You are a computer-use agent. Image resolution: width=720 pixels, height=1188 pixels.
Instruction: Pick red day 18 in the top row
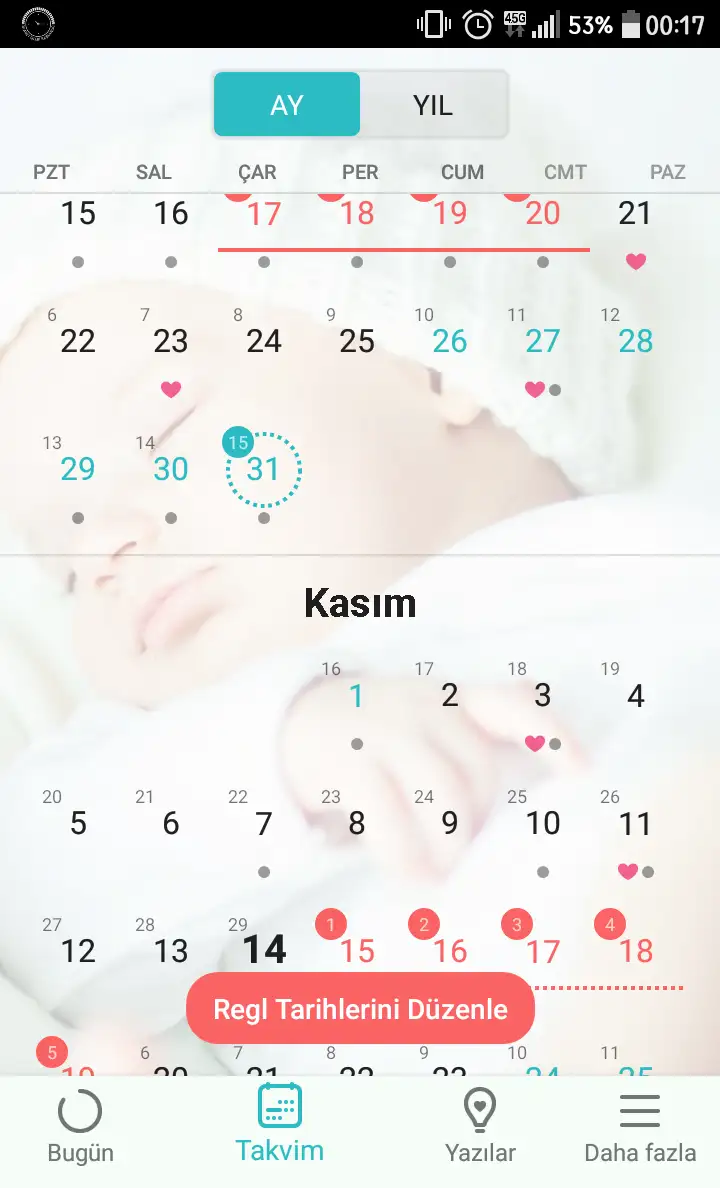pos(357,214)
